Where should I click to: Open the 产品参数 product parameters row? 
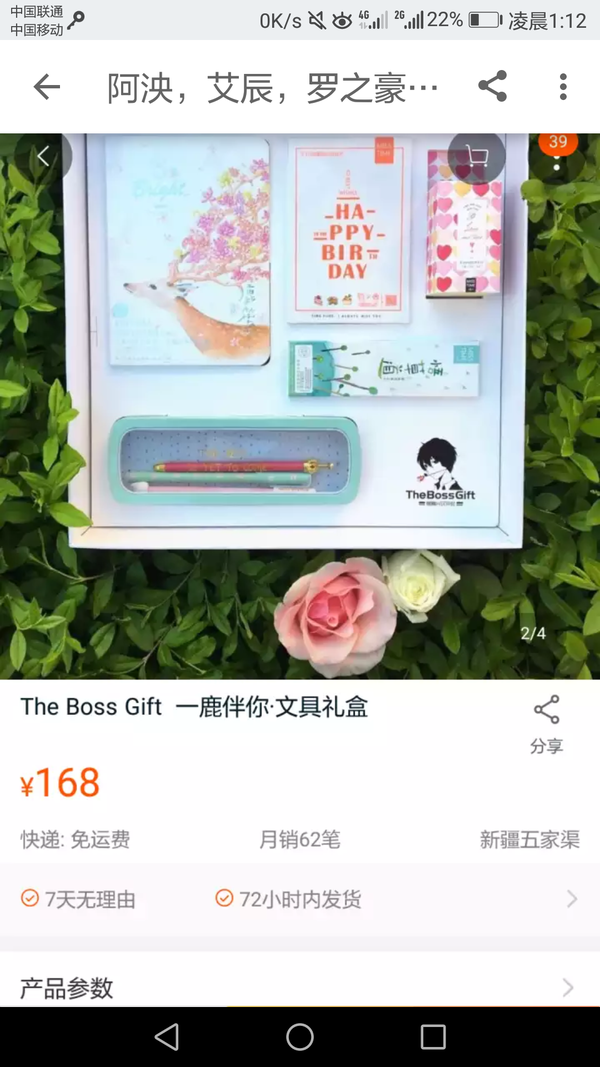(300, 987)
